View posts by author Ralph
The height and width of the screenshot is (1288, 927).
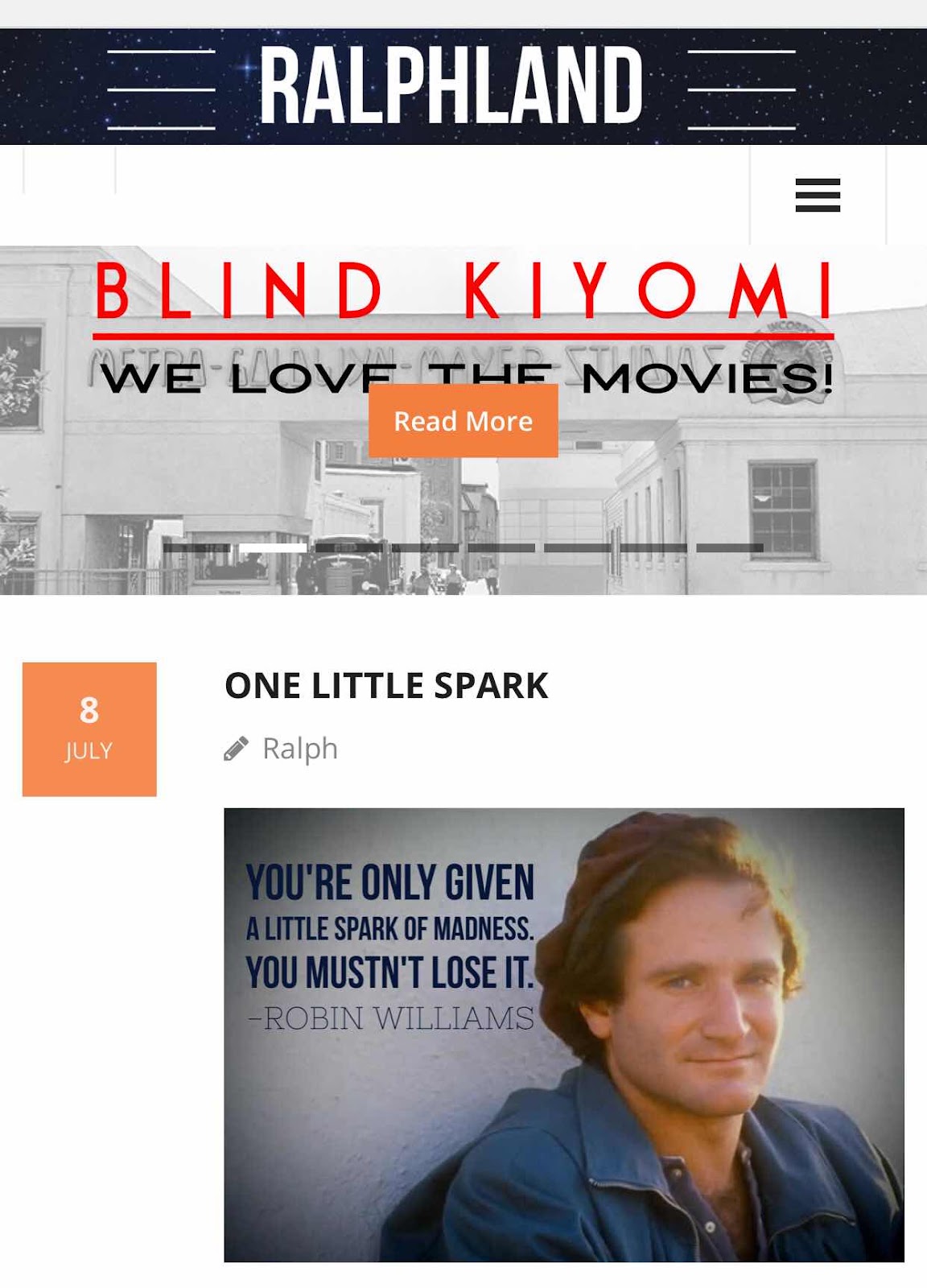[x=299, y=749]
